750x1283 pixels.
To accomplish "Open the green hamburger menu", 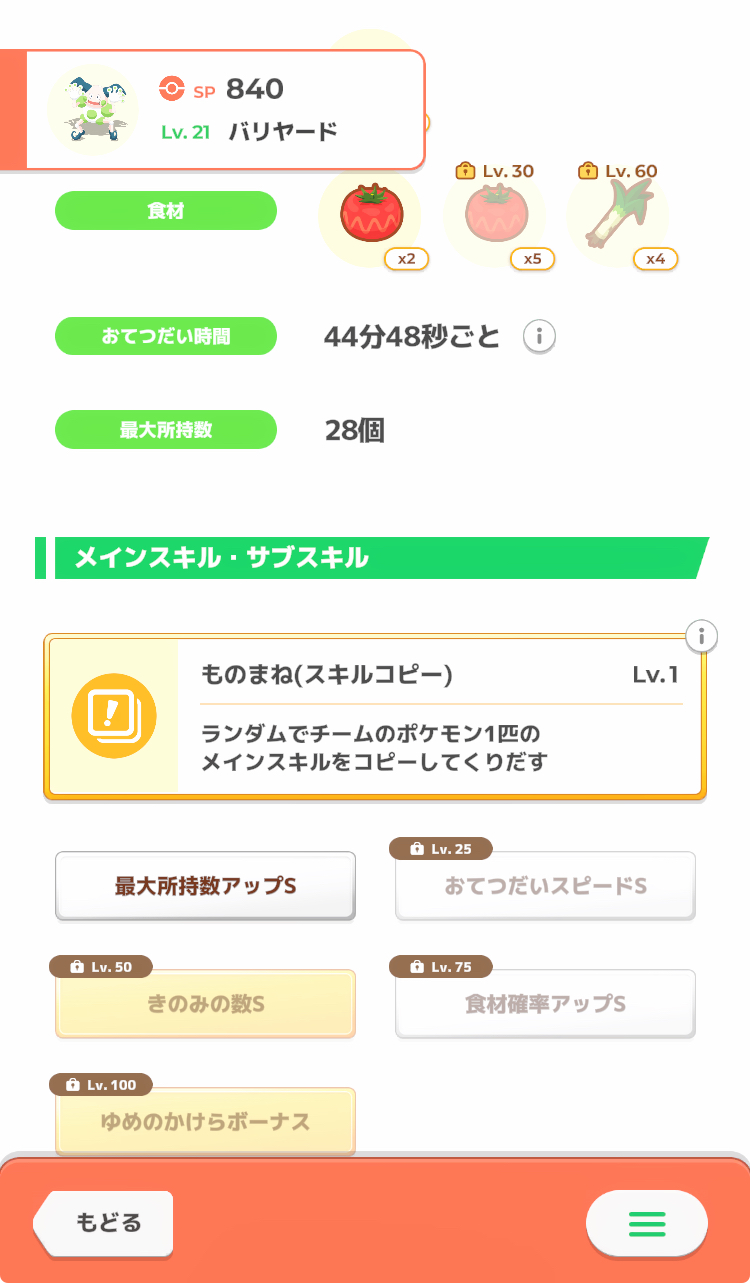I will [646, 1223].
